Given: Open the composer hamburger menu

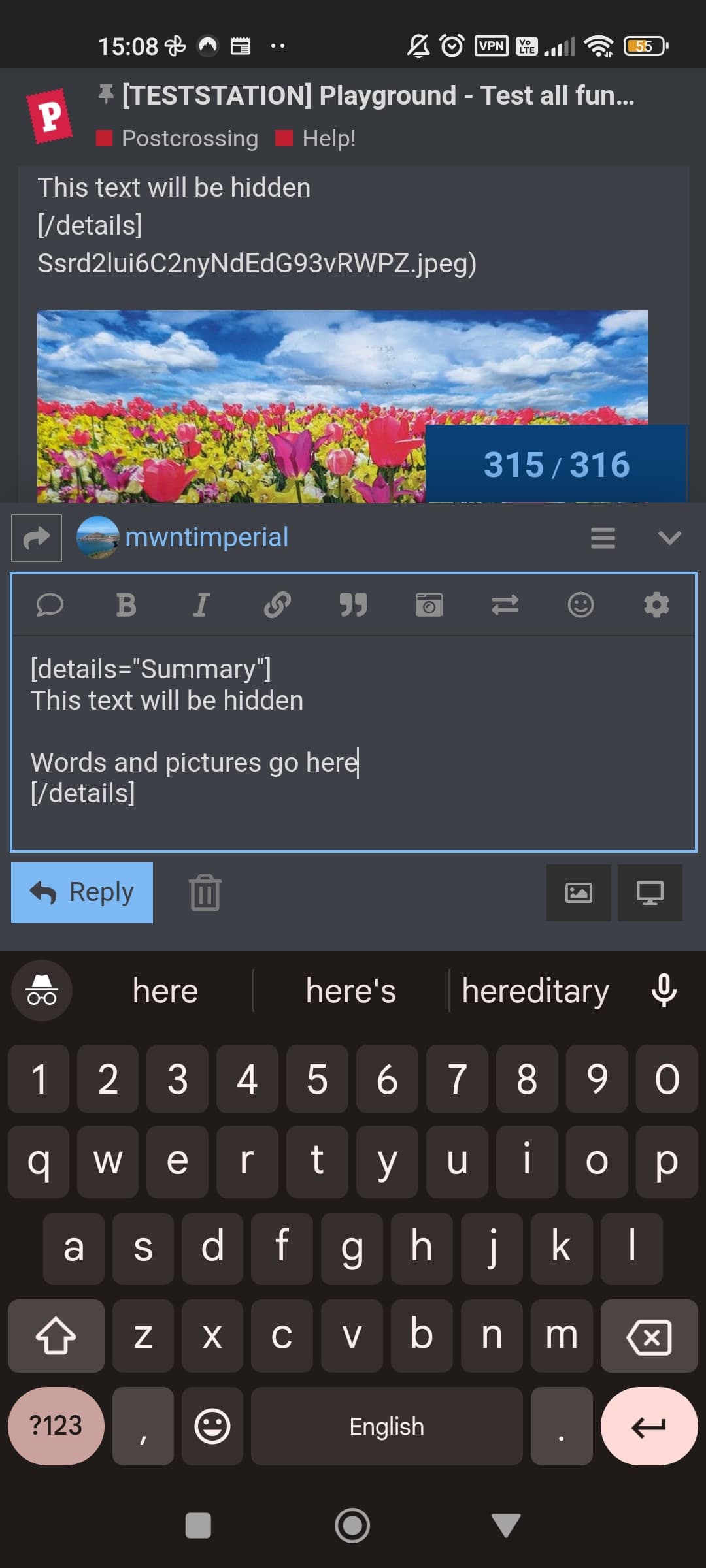Looking at the screenshot, I should click(603, 538).
